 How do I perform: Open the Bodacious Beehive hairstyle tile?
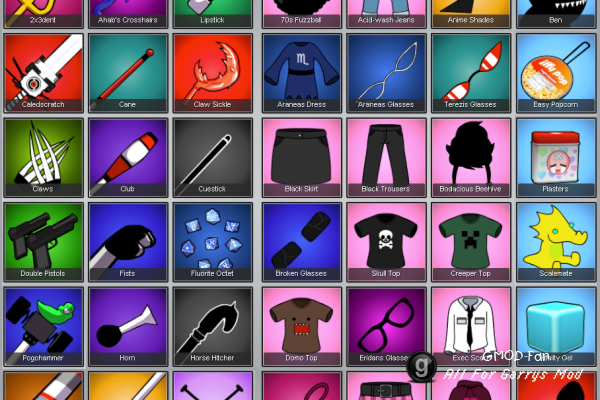471,157
